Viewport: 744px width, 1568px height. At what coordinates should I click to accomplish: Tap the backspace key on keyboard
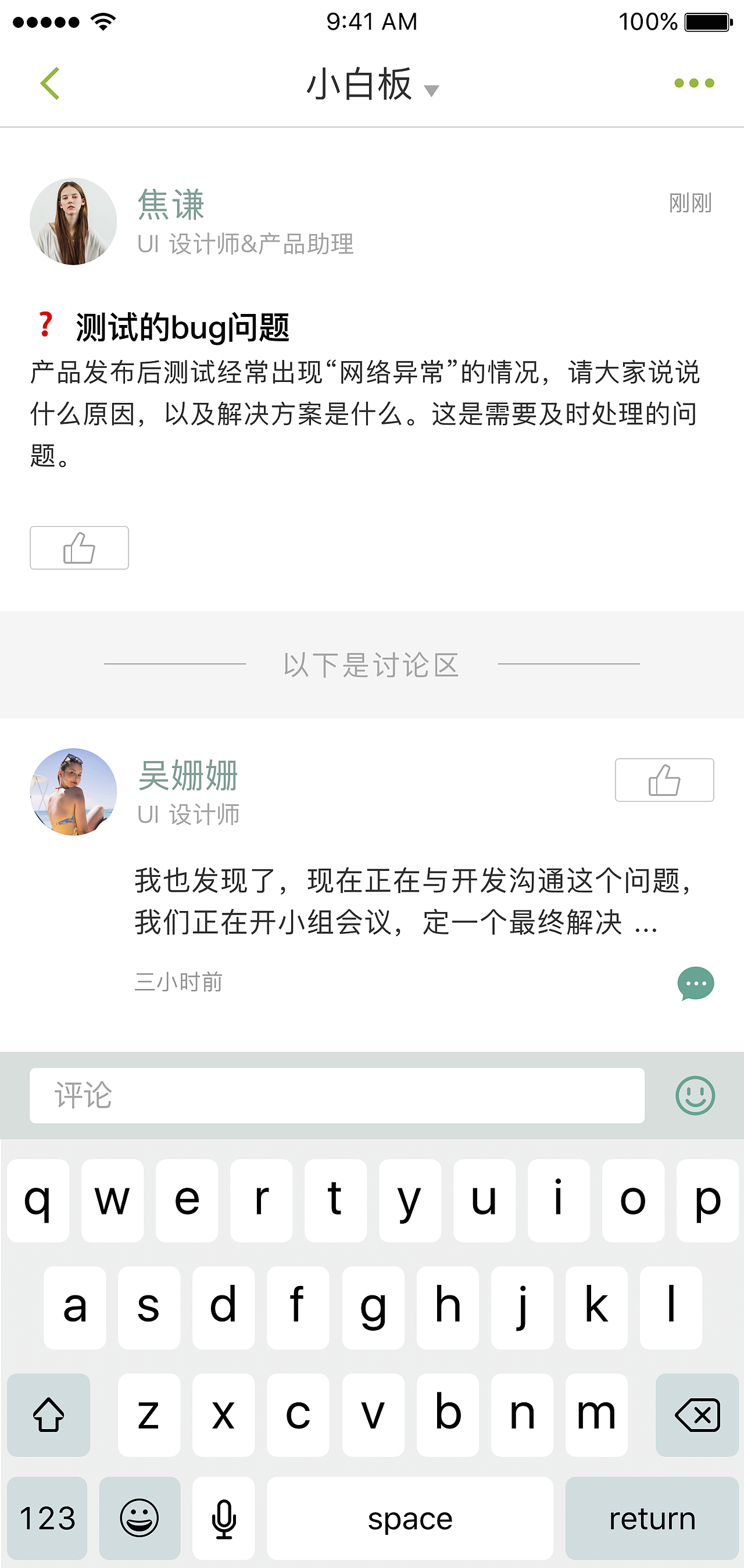click(695, 1416)
